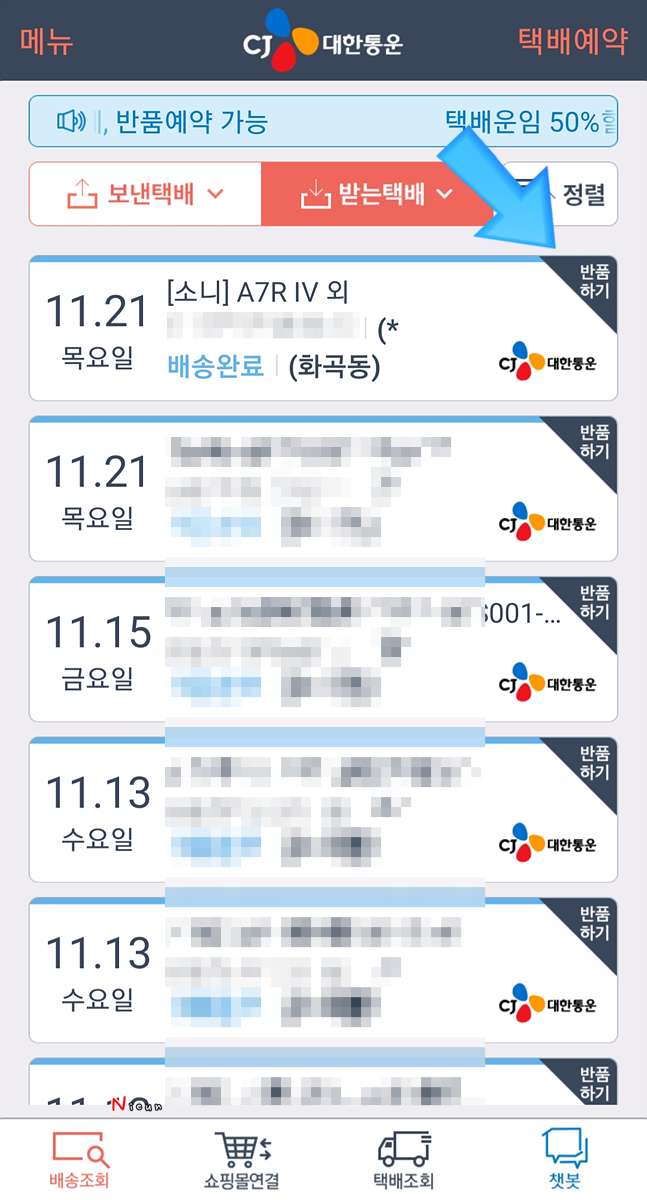
Task: Open the 소니 A7R IV delivery card
Action: pos(323,328)
